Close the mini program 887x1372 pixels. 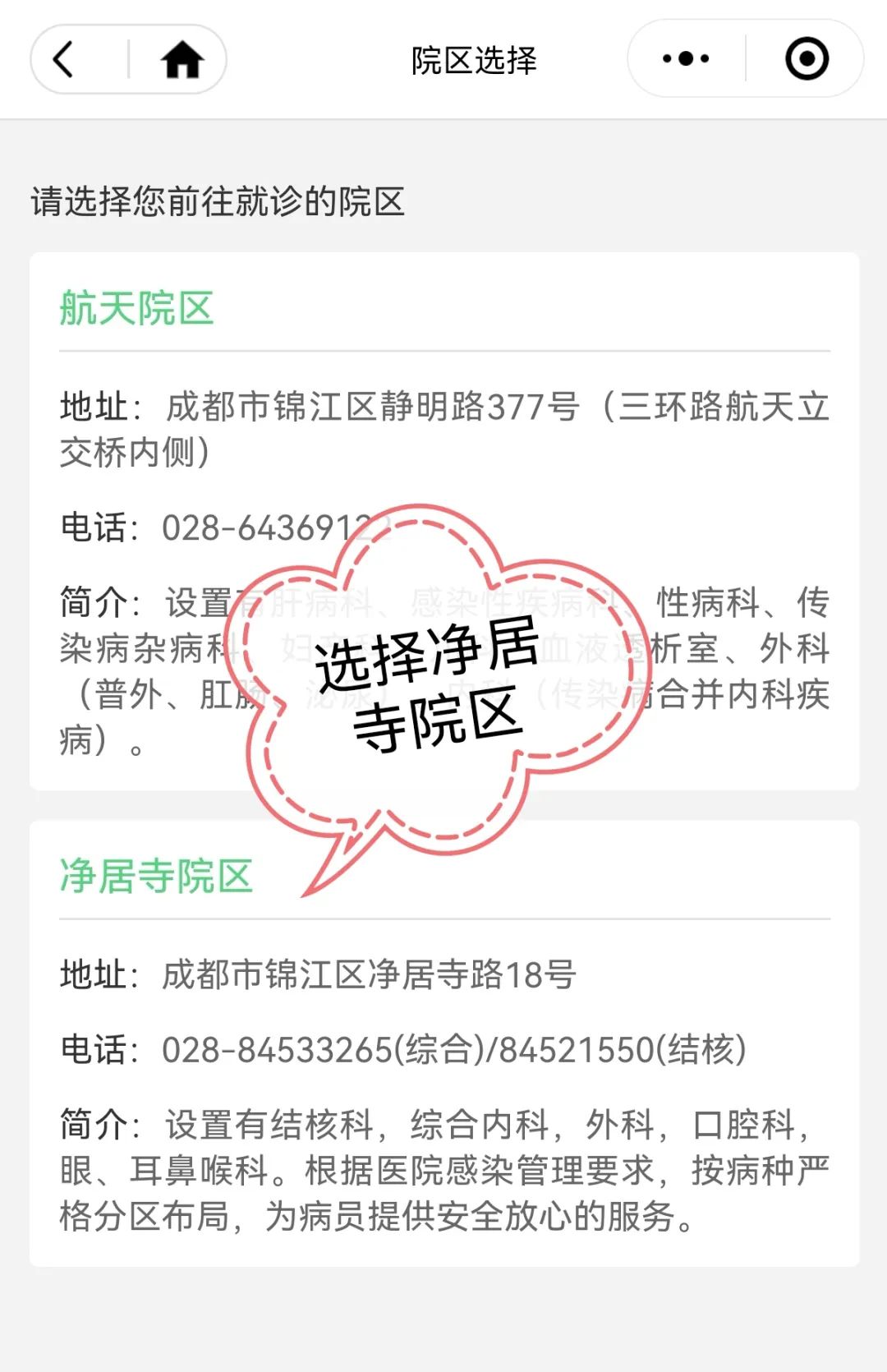pyautogui.click(x=807, y=59)
